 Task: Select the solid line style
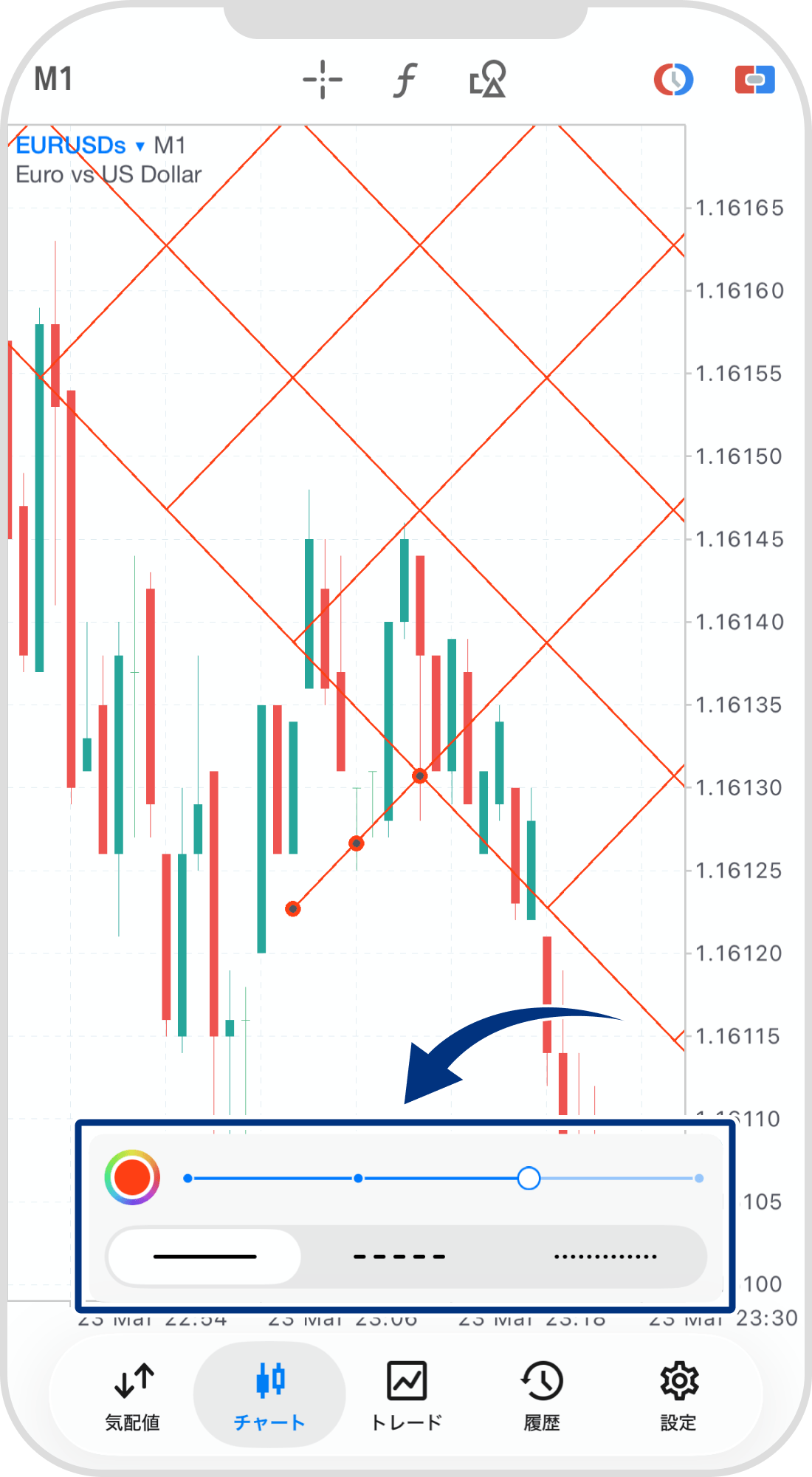point(204,1256)
